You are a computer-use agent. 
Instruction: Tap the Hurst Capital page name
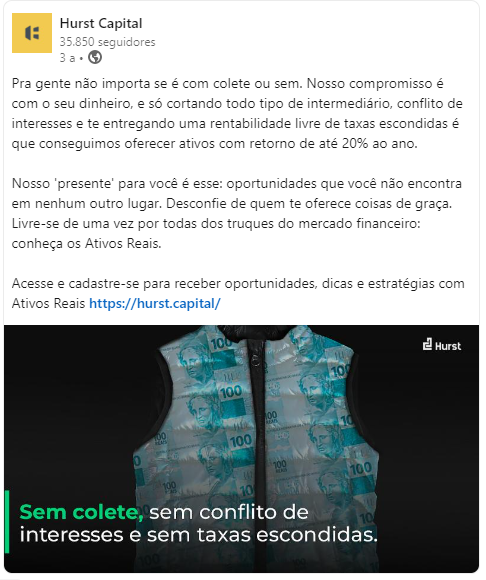(x=101, y=24)
